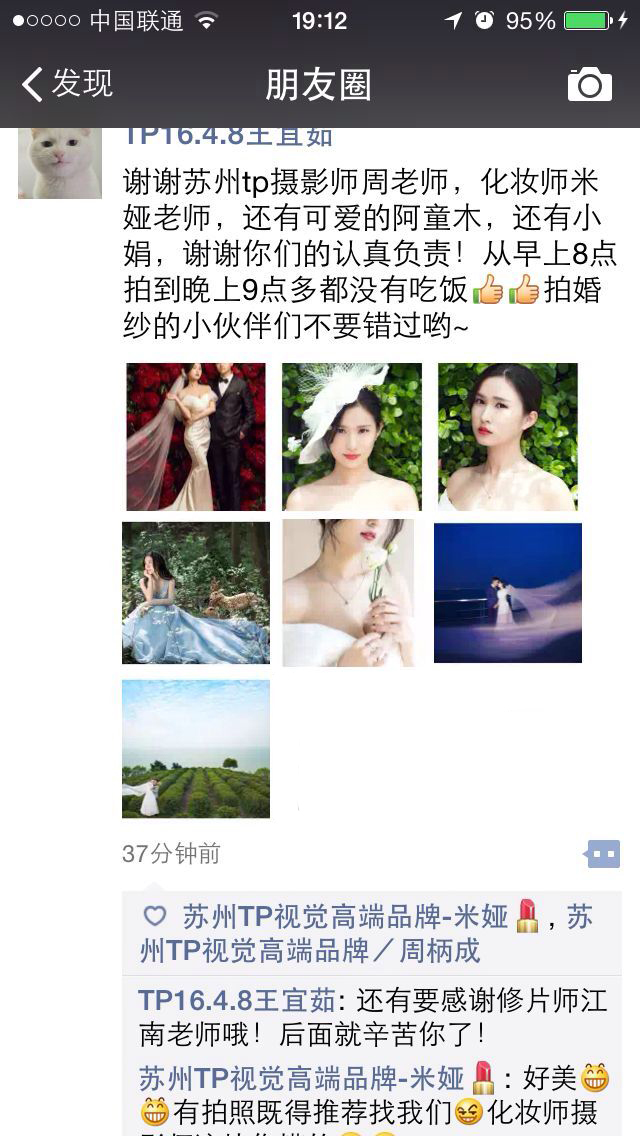Open the bride portrait against green leaves
The width and height of the screenshot is (640, 1136).
(507, 436)
